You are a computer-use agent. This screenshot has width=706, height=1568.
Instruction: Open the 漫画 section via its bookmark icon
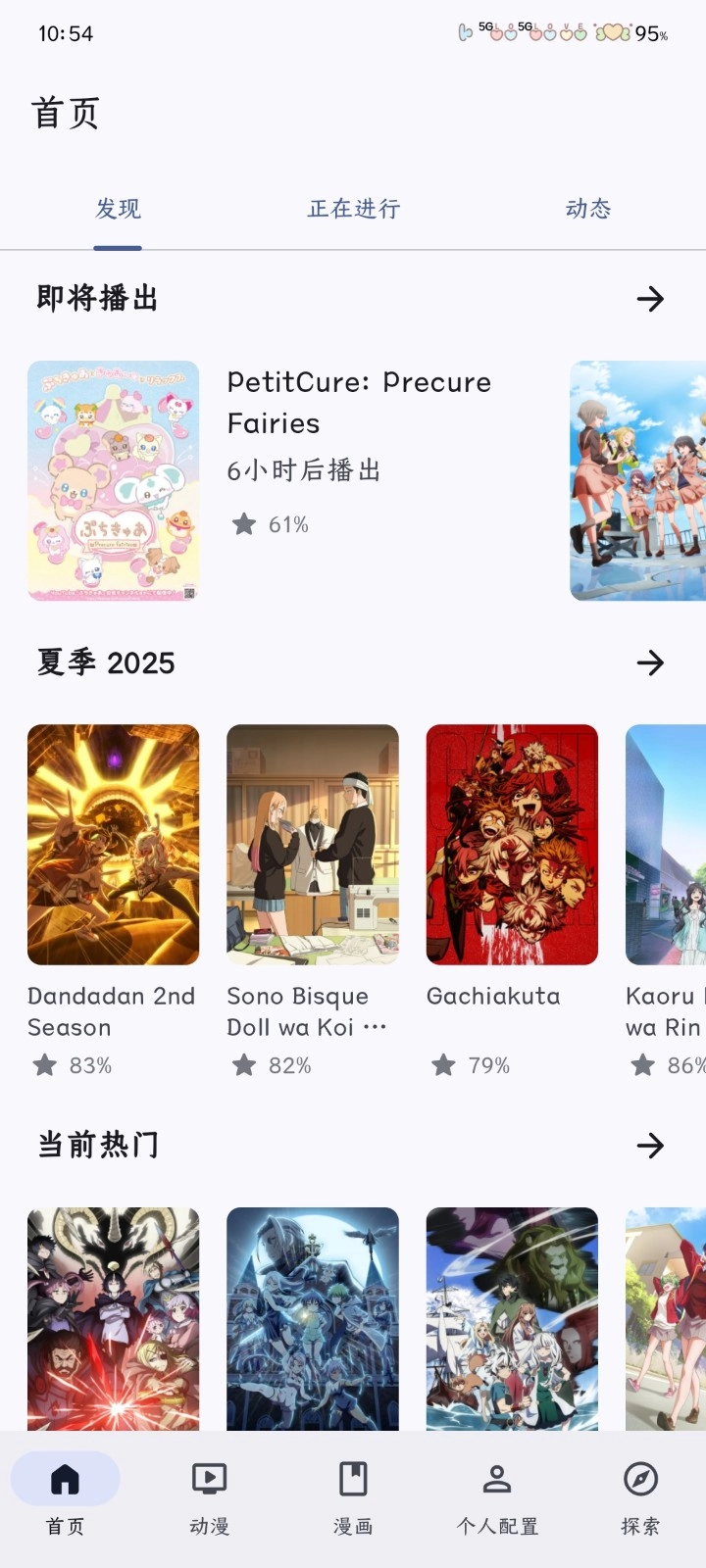tap(353, 1480)
